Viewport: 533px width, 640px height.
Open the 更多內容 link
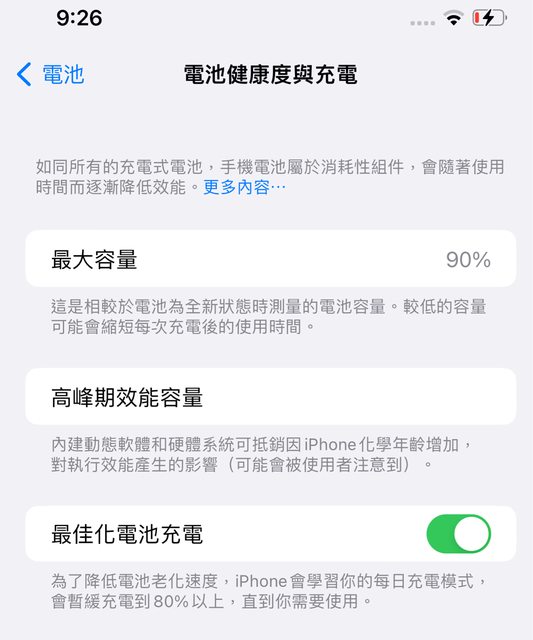(244, 187)
